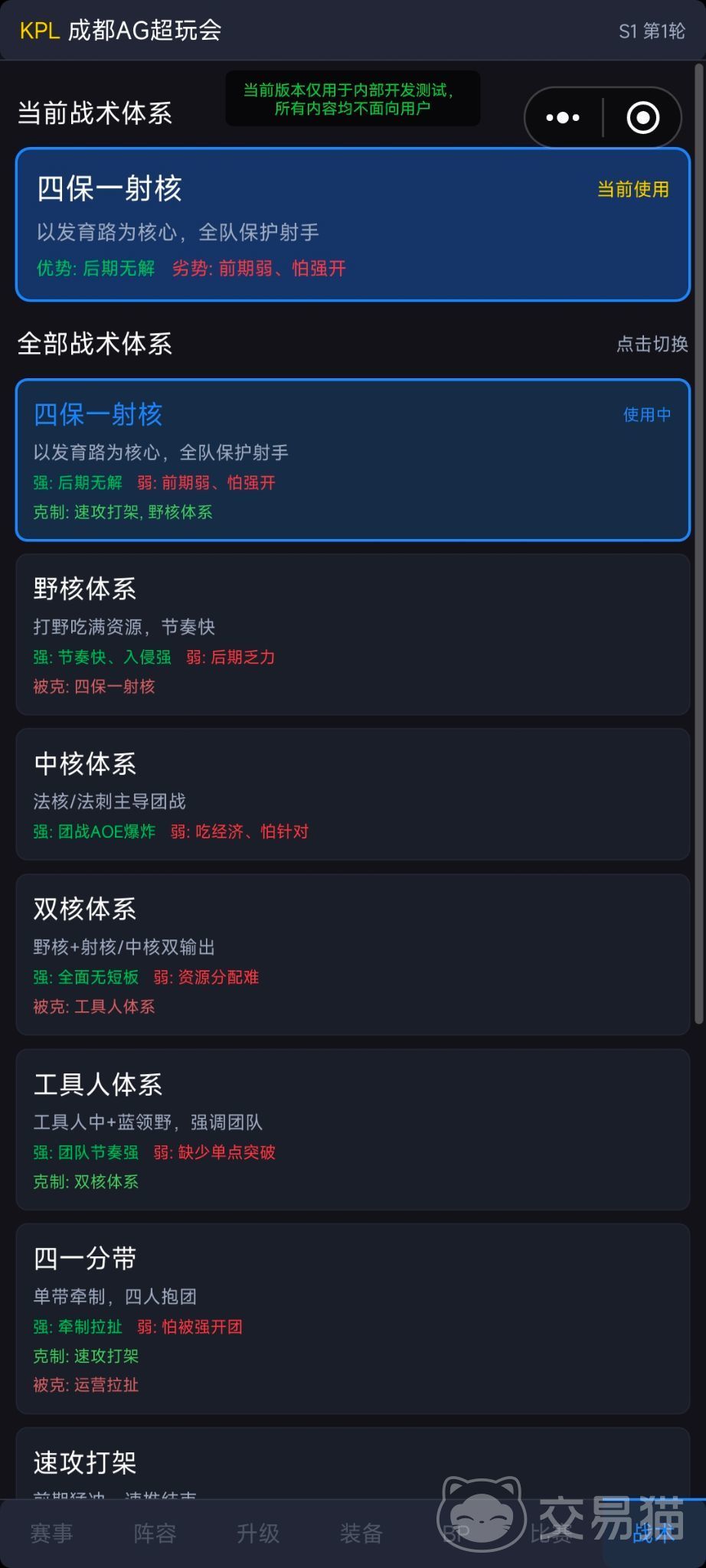Switch to the 四一分带 tactic

[352, 1318]
